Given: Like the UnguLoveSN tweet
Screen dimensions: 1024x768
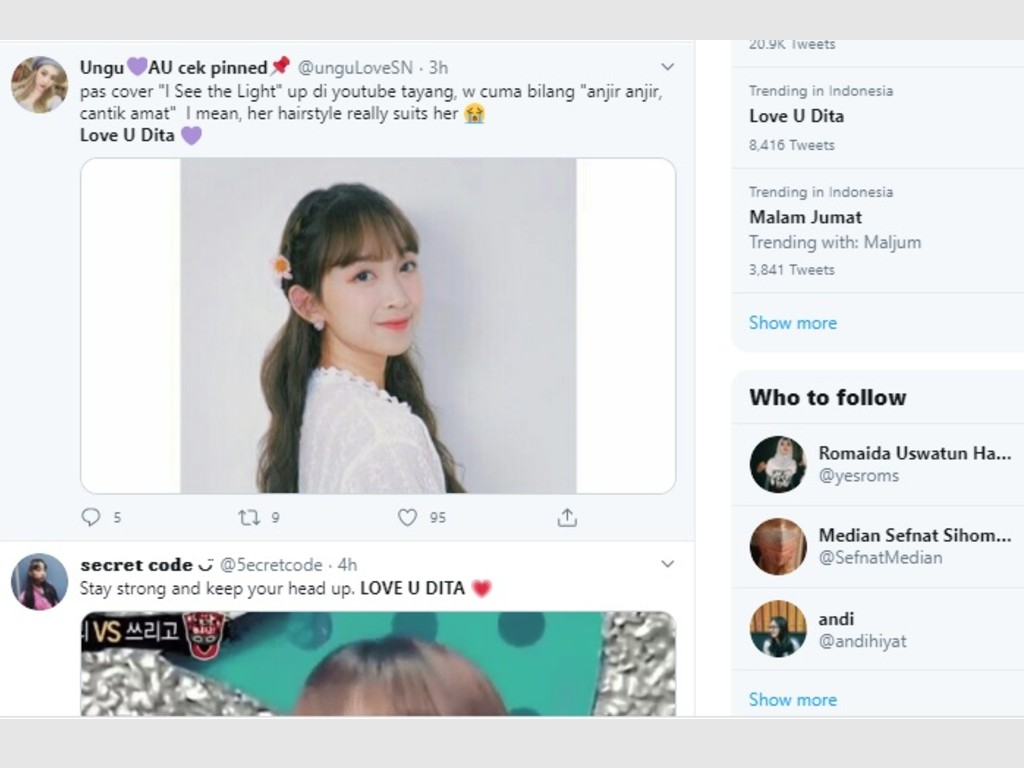Looking at the screenshot, I should 407,517.
